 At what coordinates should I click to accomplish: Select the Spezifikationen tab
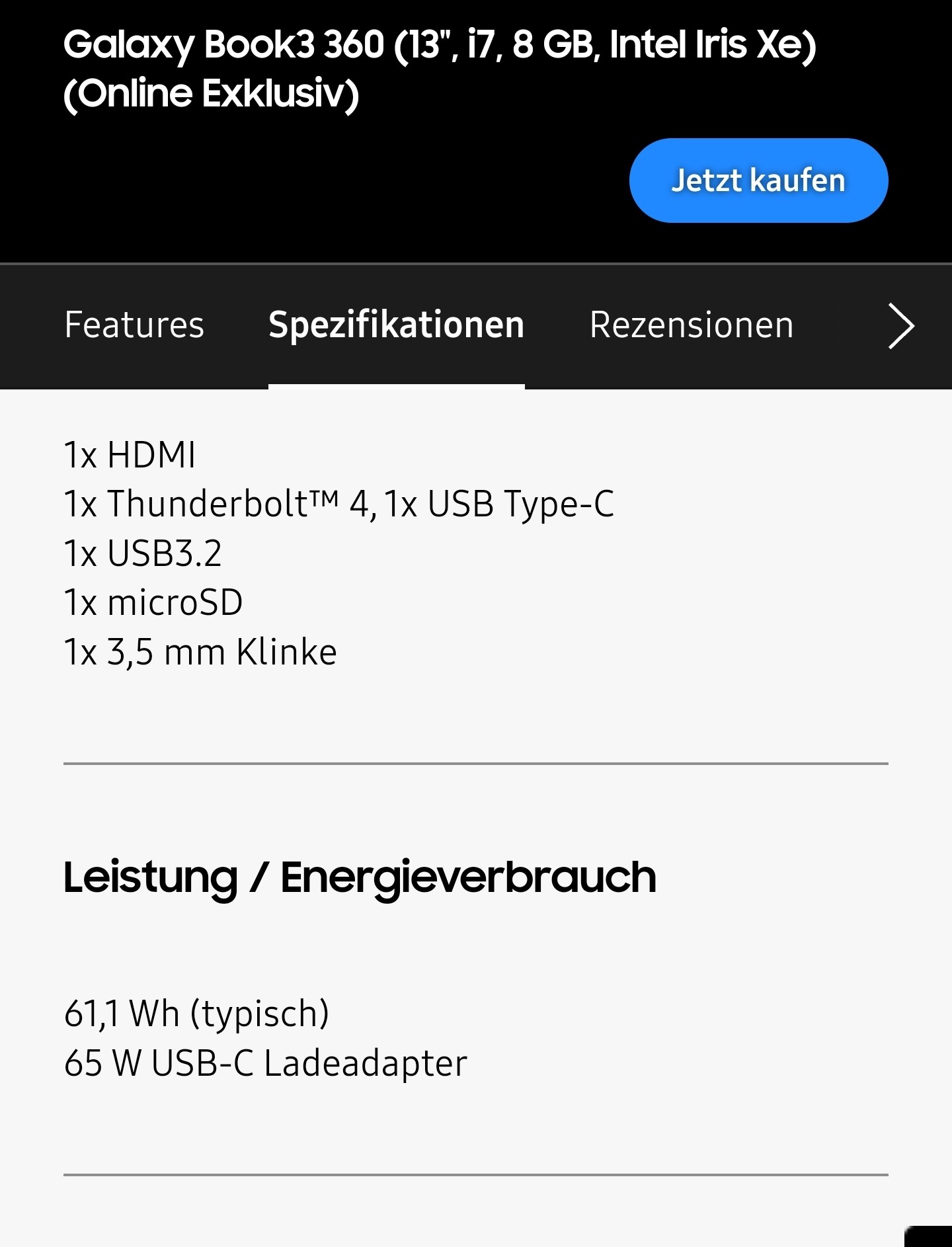(396, 325)
